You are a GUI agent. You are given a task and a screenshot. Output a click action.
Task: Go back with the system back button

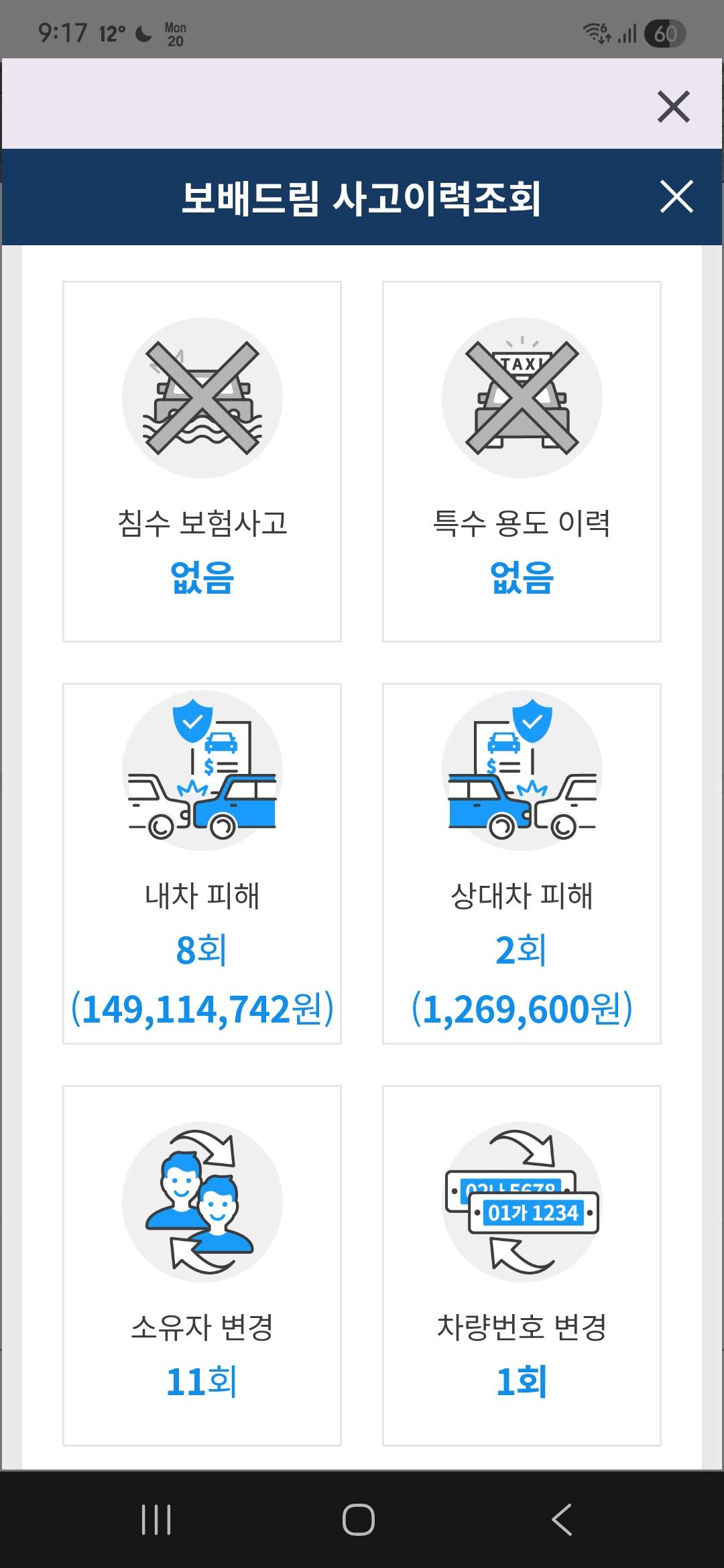[562, 1520]
